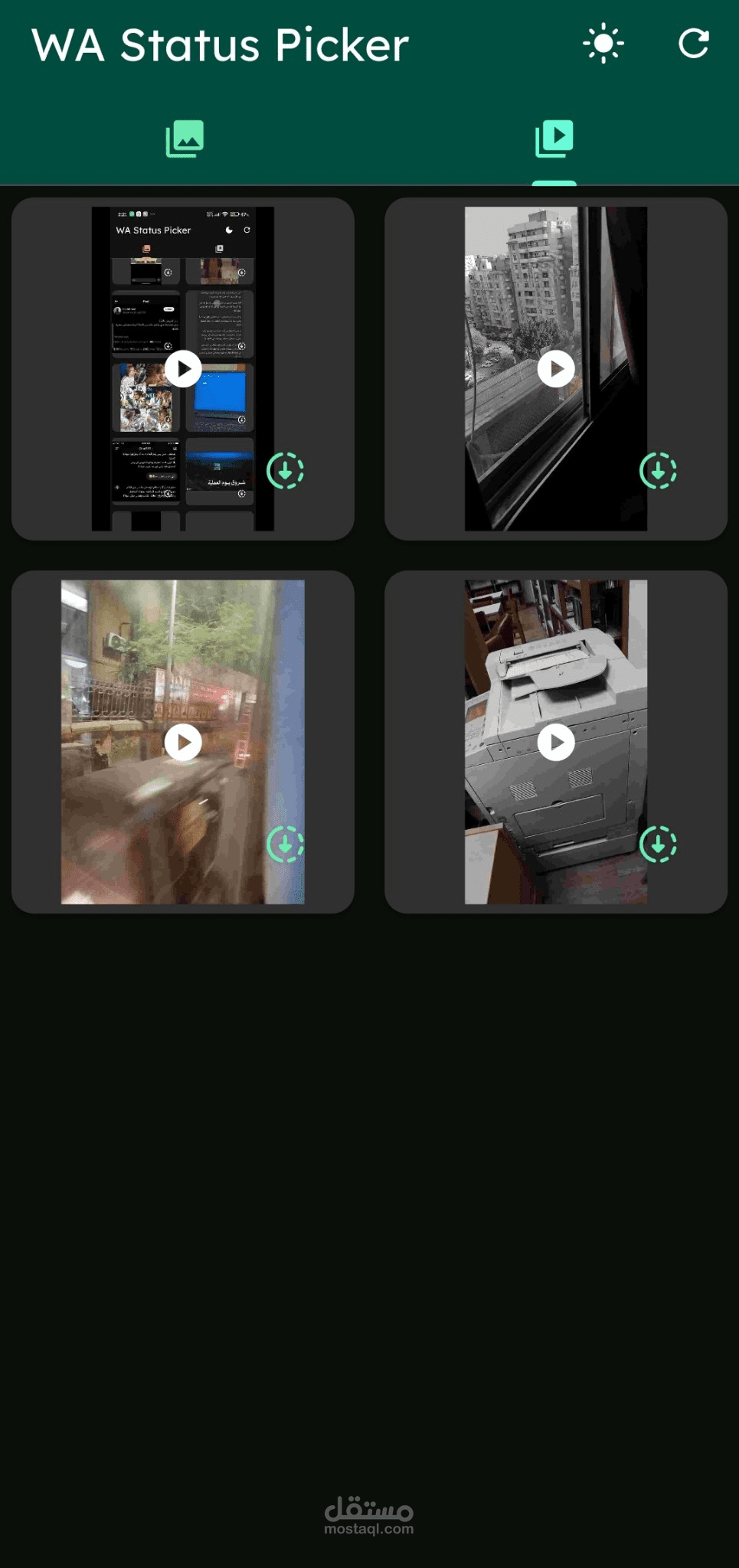Switch to the images tab

pos(185,139)
